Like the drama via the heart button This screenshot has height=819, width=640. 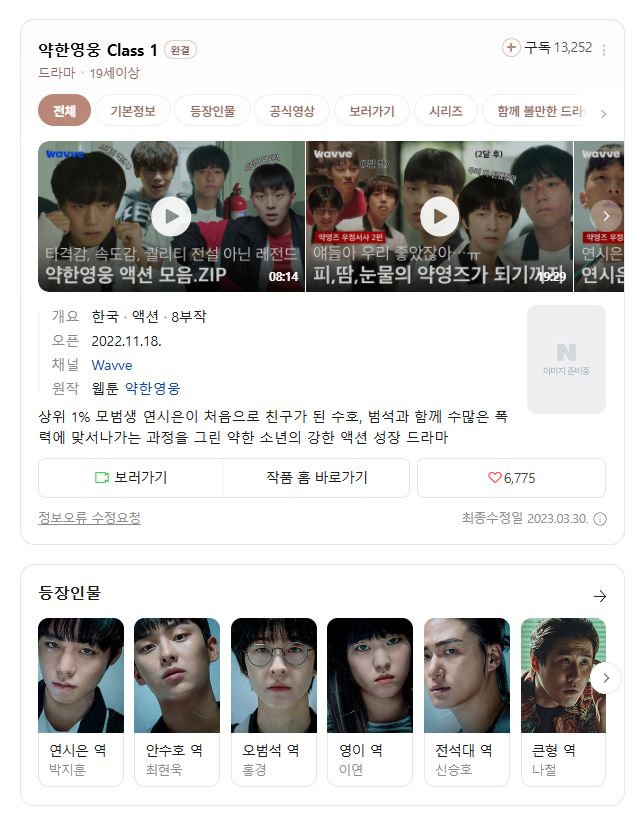tap(511, 478)
